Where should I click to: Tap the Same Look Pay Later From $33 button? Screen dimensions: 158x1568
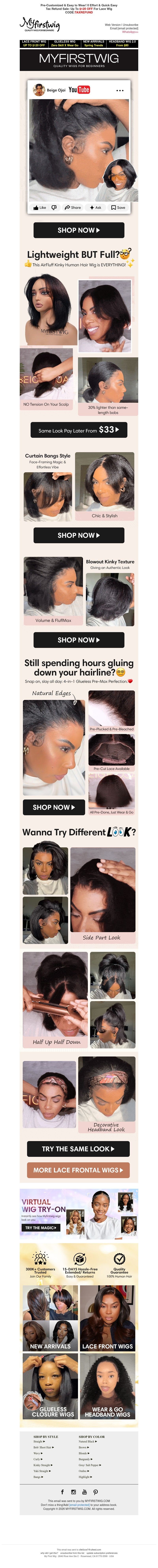tap(79, 430)
